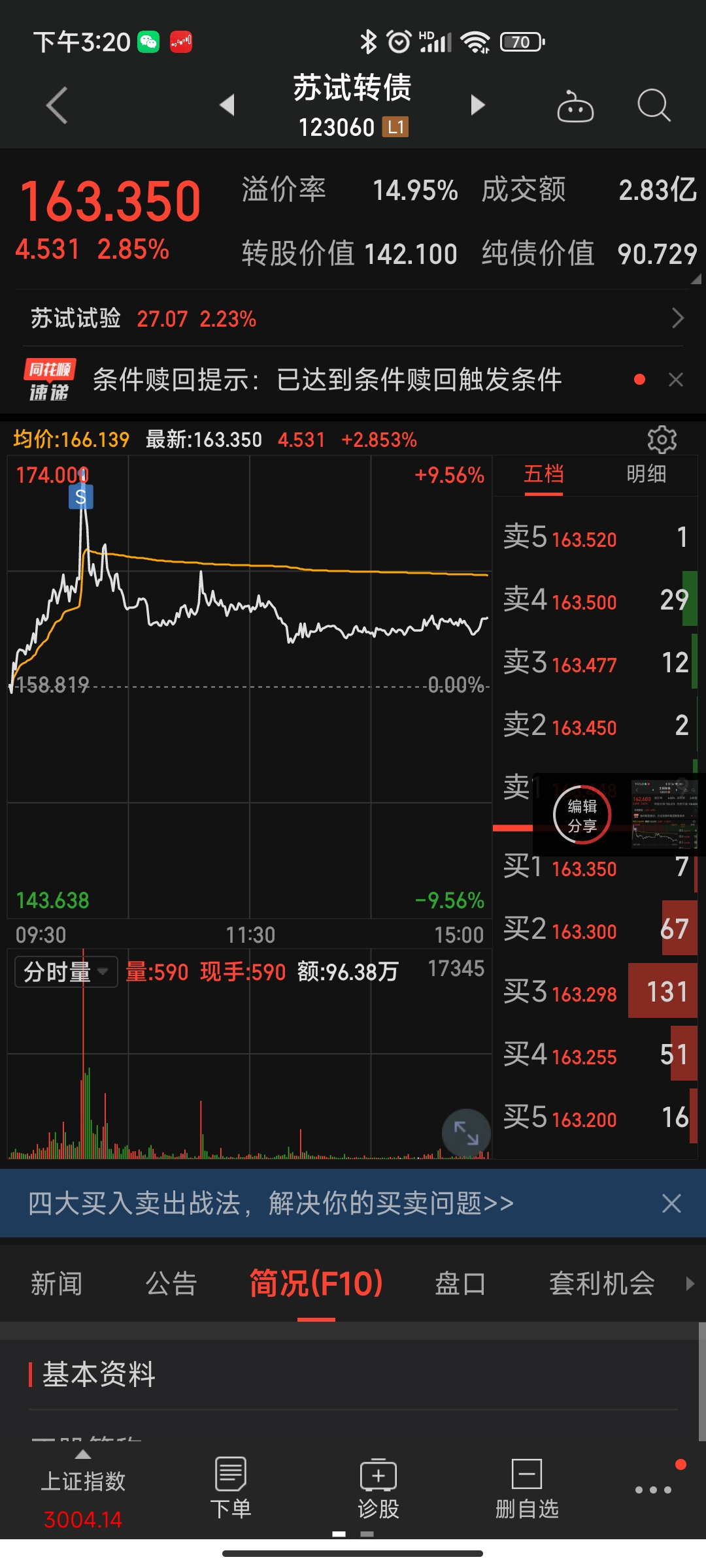Switch to the next security with right triangle
Screen dimensions: 706x1568
[x=478, y=105]
